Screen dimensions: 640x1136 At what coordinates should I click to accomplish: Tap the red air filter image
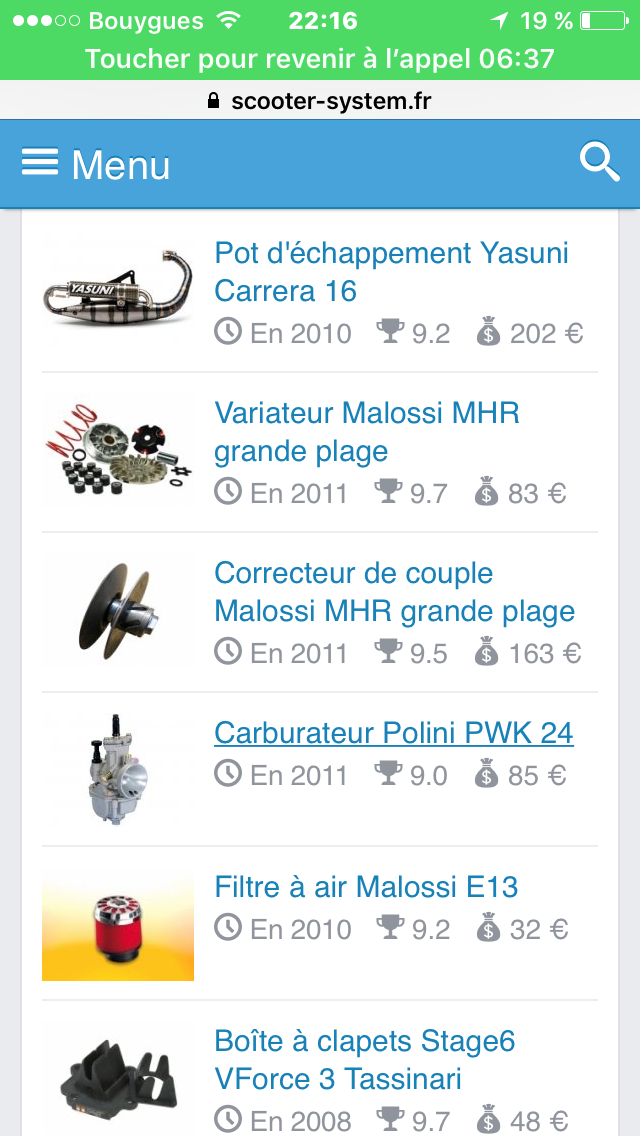pyautogui.click(x=118, y=927)
